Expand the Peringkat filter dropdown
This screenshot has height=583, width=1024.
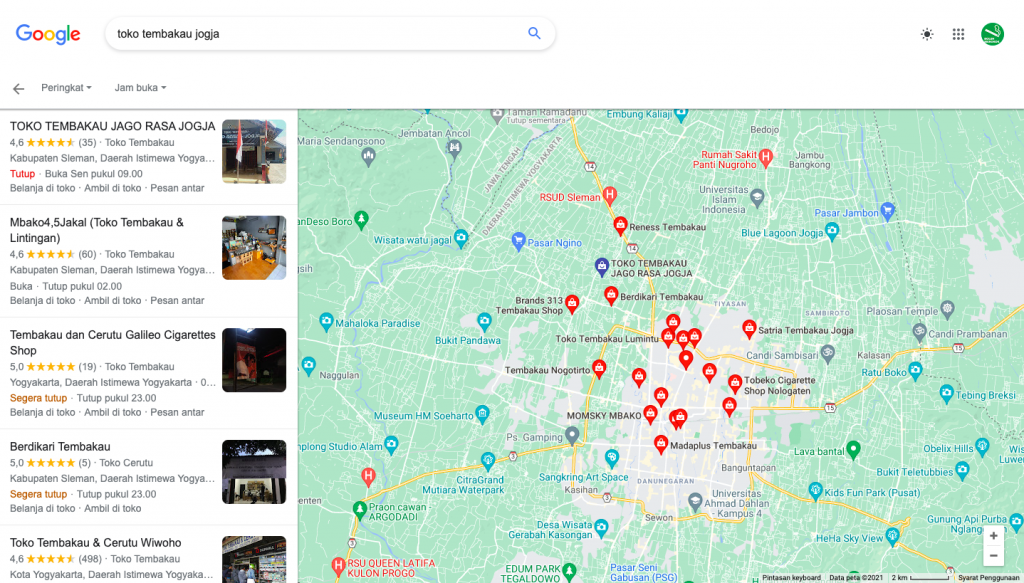coord(66,88)
